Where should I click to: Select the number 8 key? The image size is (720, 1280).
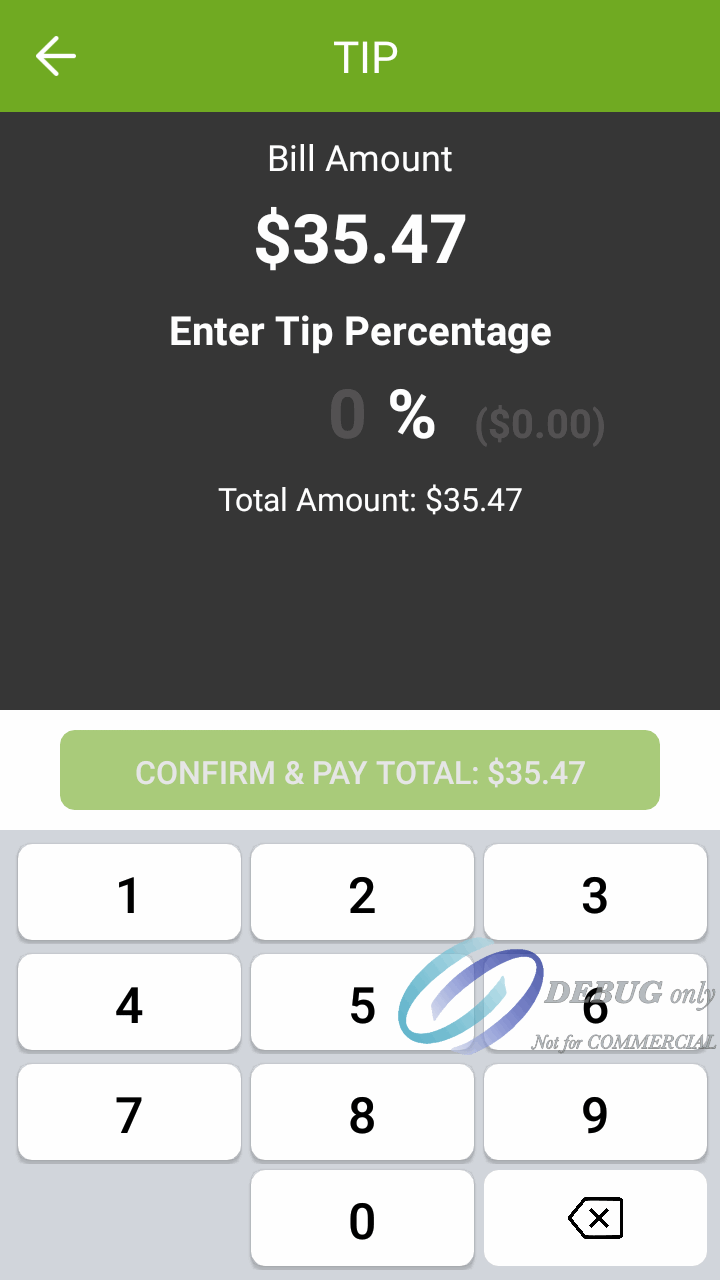click(x=362, y=1111)
